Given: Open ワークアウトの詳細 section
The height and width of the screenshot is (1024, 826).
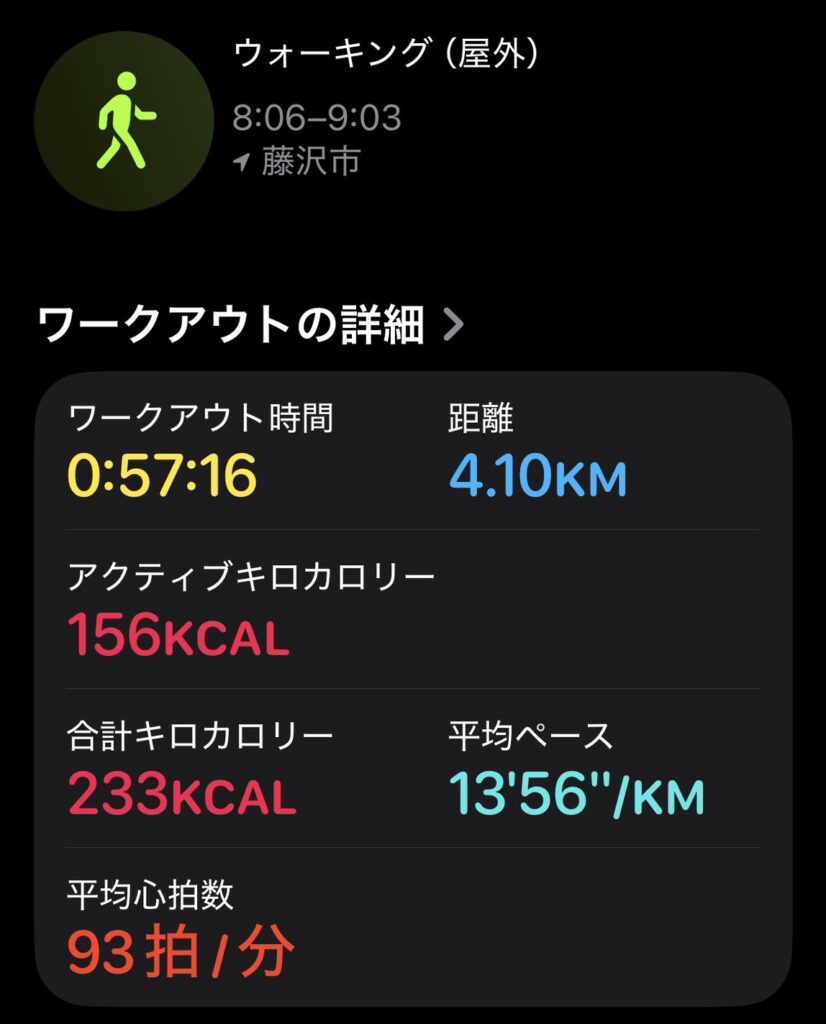Looking at the screenshot, I should click(x=251, y=325).
